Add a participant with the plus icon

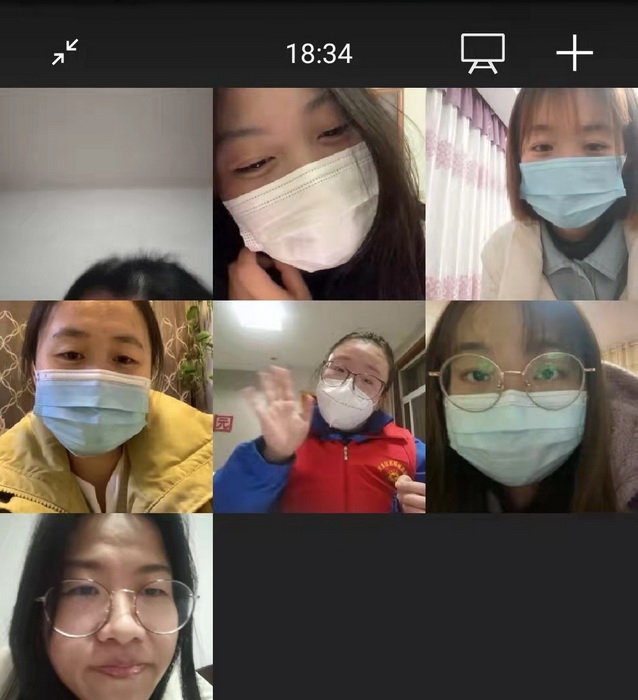point(574,53)
